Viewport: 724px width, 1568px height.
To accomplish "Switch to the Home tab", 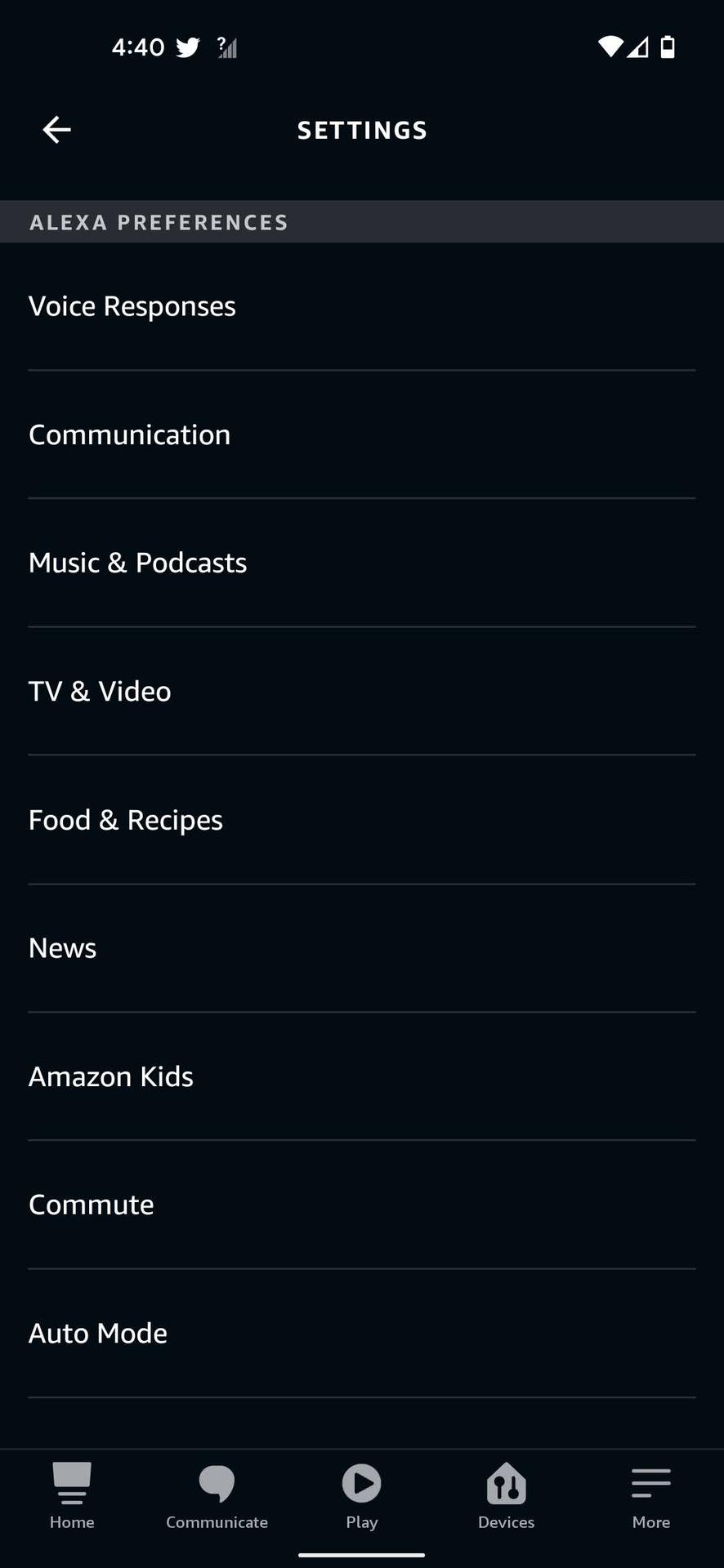I will [72, 1496].
